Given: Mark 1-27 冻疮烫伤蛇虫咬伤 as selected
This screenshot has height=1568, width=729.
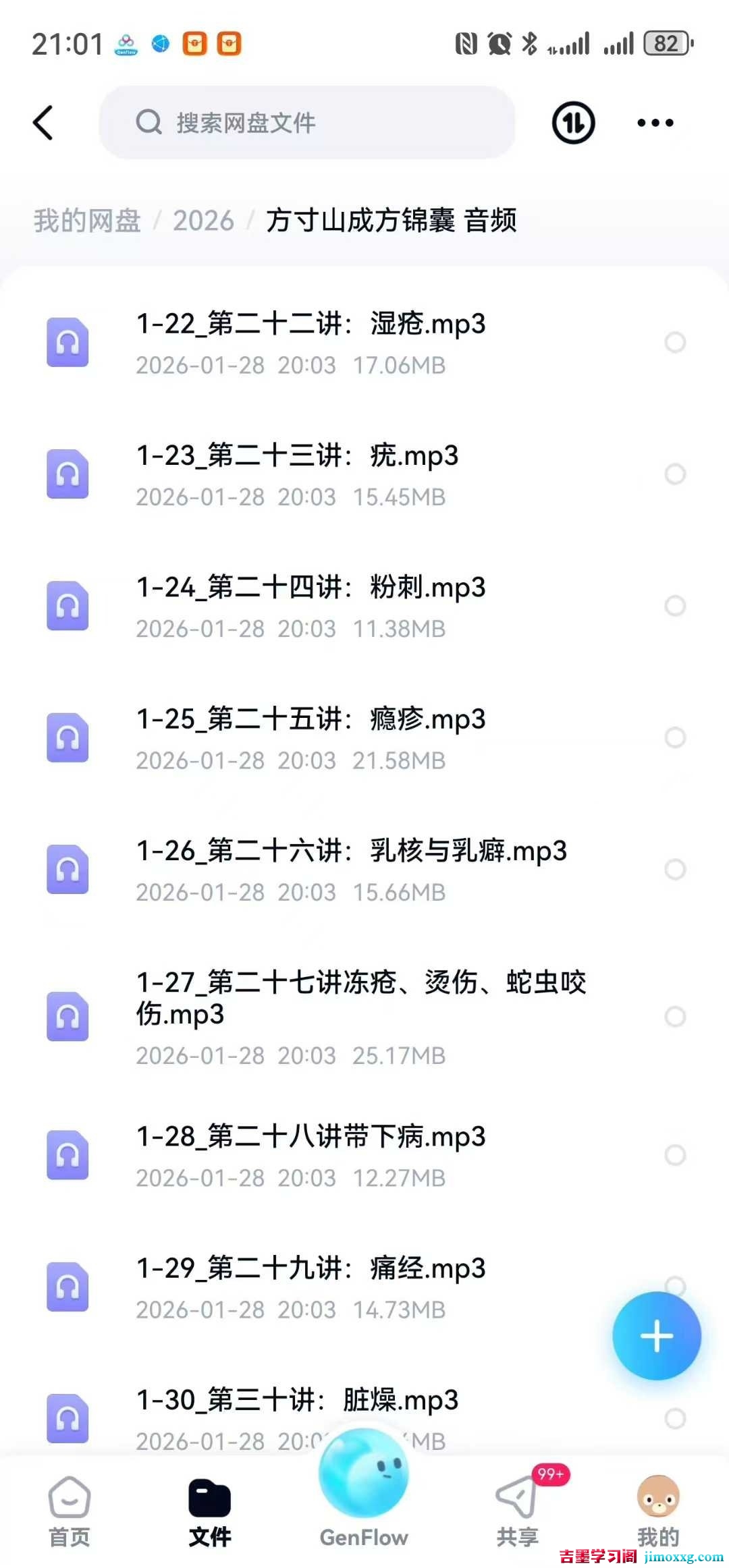Looking at the screenshot, I should [676, 1015].
